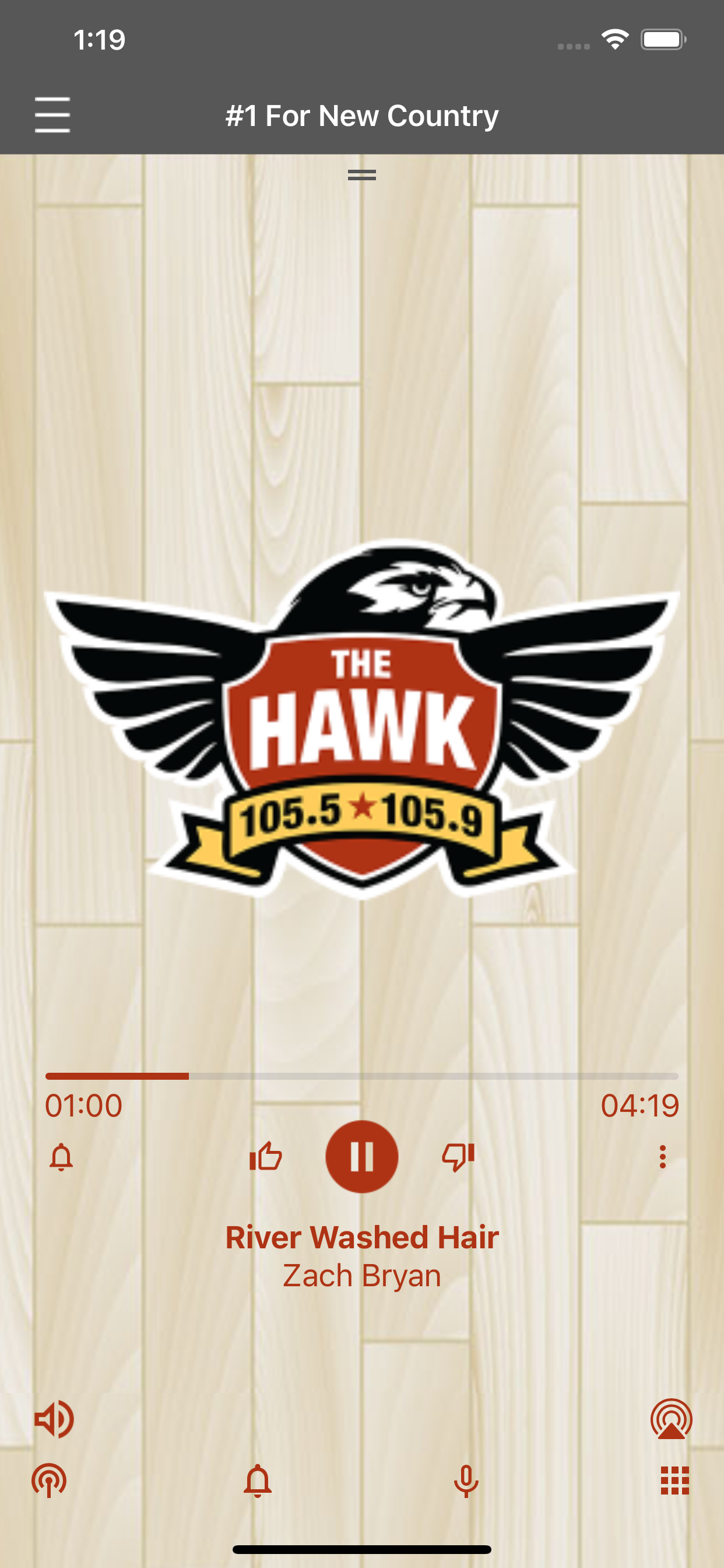Screen dimensions: 724x1568
Task: Set an alarm with the left bell icon
Action: [60, 1157]
